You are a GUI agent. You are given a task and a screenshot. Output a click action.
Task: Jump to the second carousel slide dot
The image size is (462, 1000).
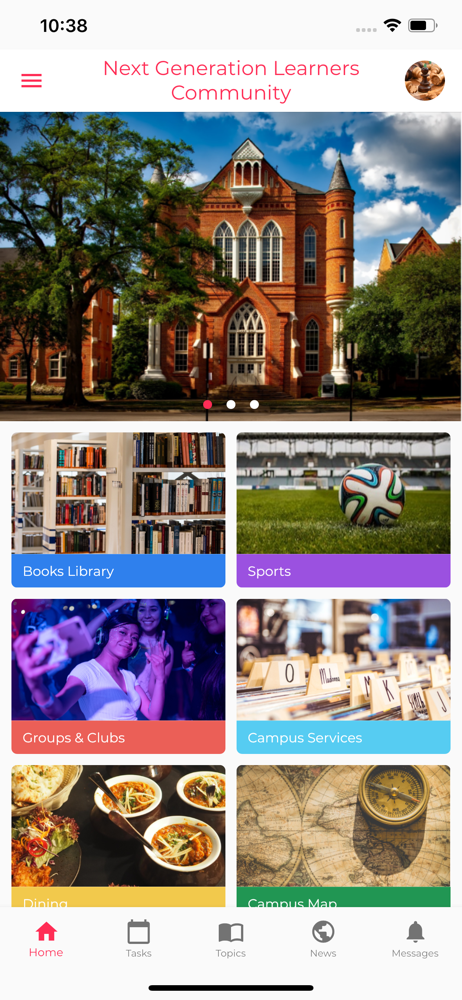231,404
